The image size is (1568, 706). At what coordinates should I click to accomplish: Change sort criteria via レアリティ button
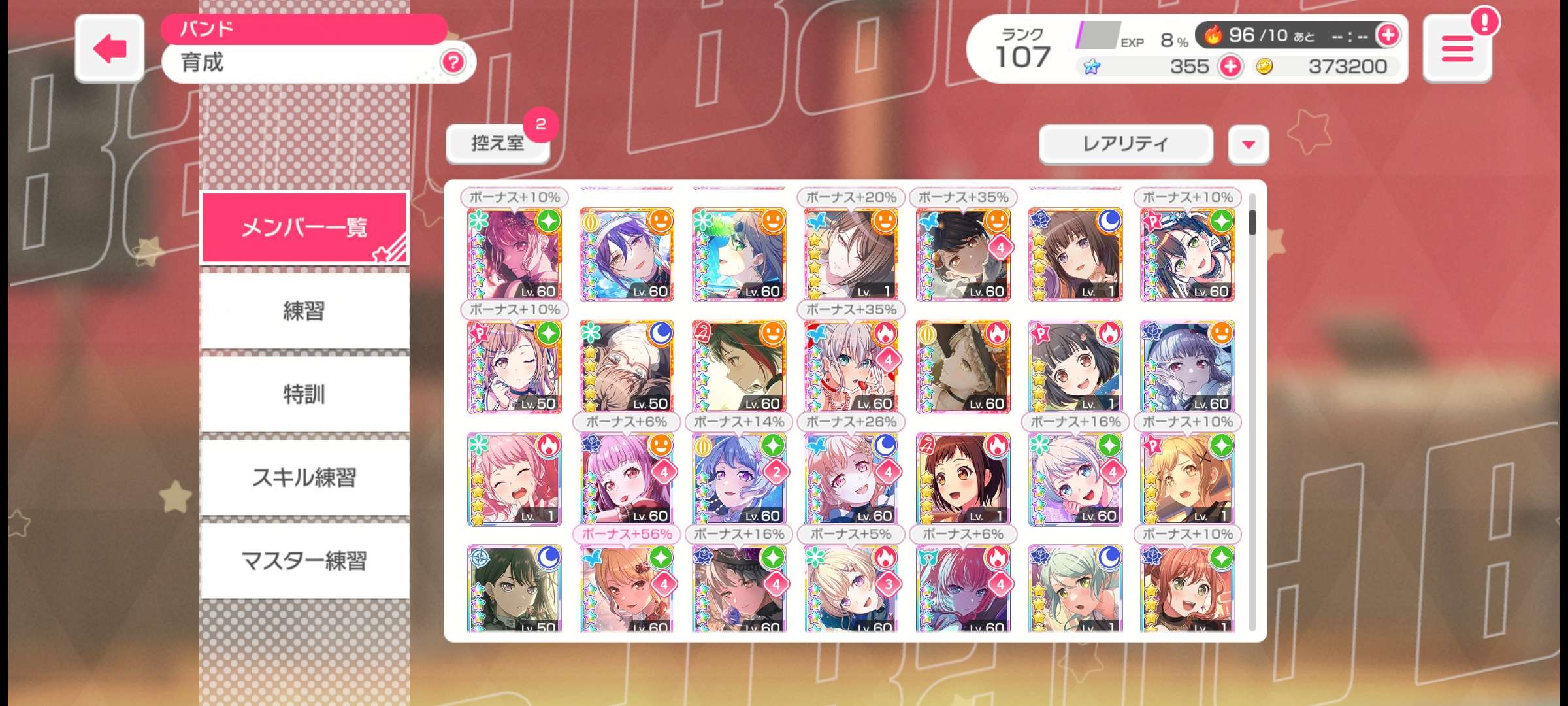1125,144
